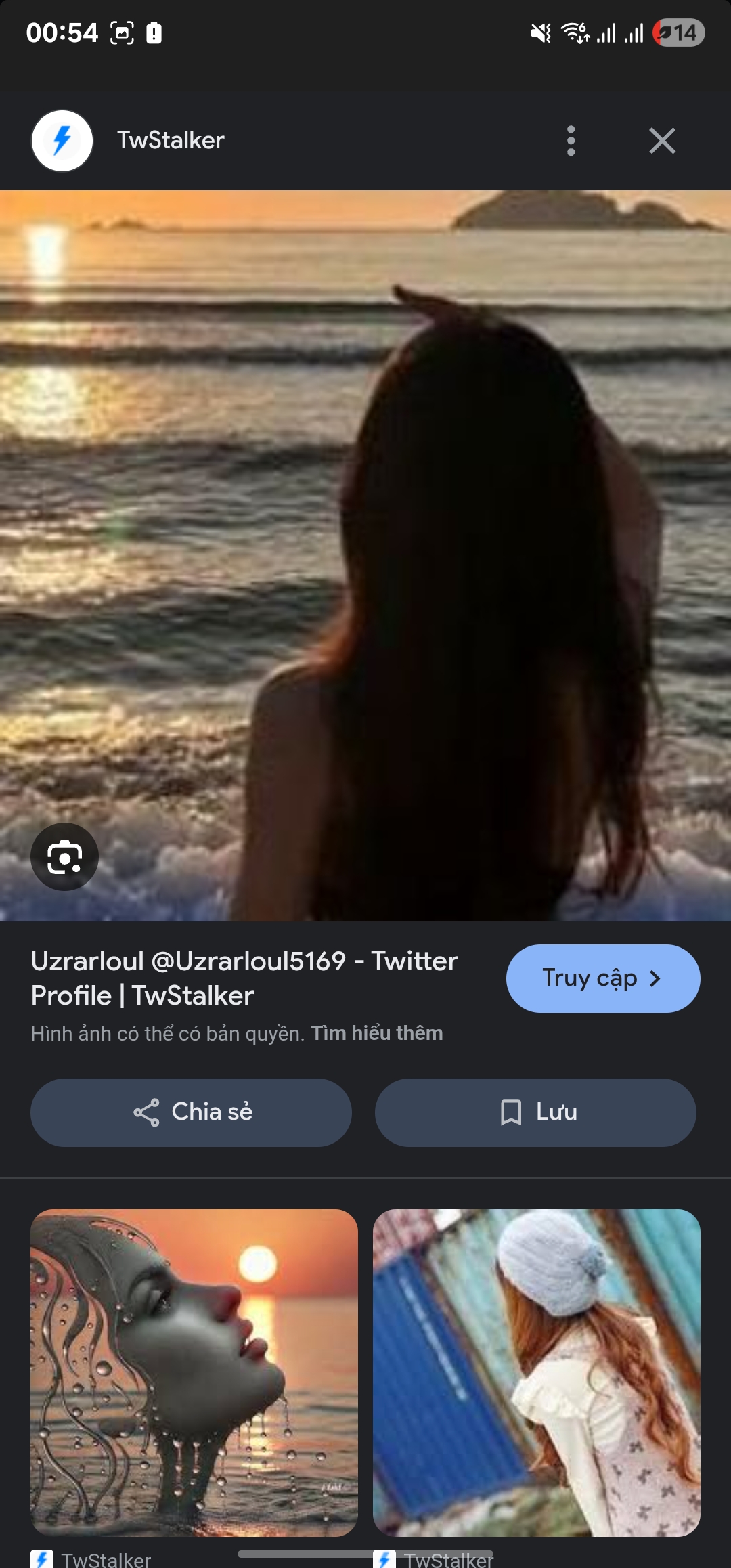
Task: Open the Uzrarloul Twitter Profile title
Action: click(244, 978)
